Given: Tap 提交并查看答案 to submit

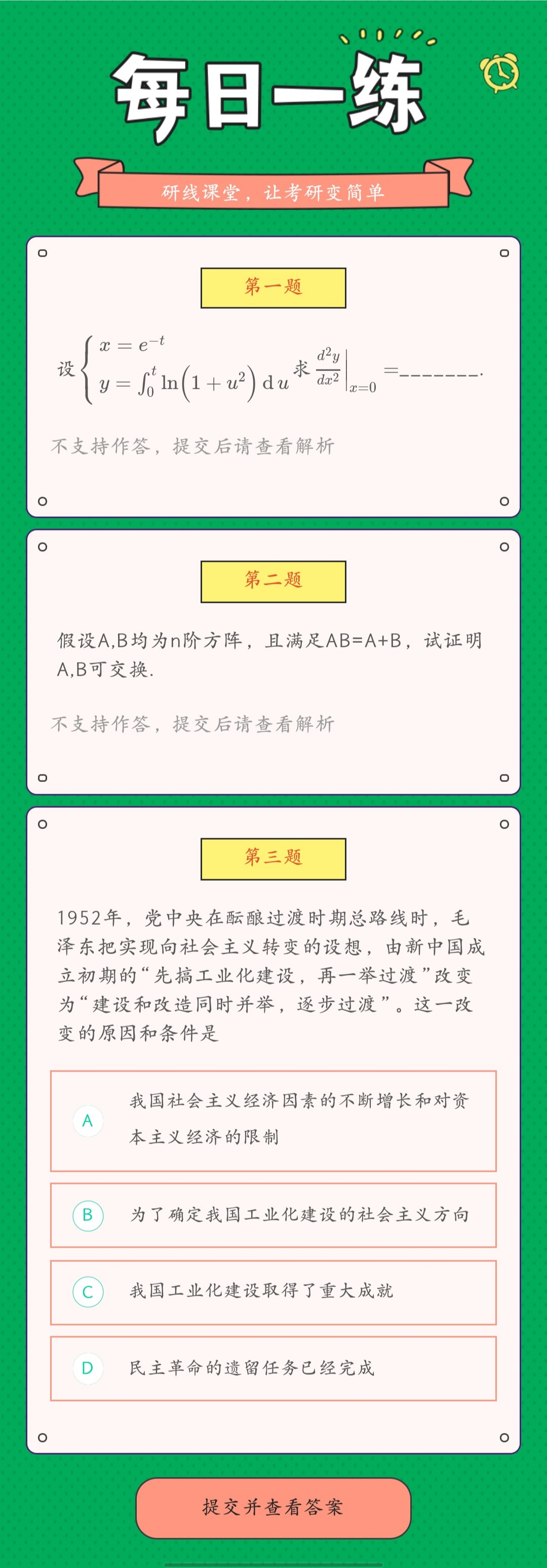Looking at the screenshot, I should coord(273,1507).
